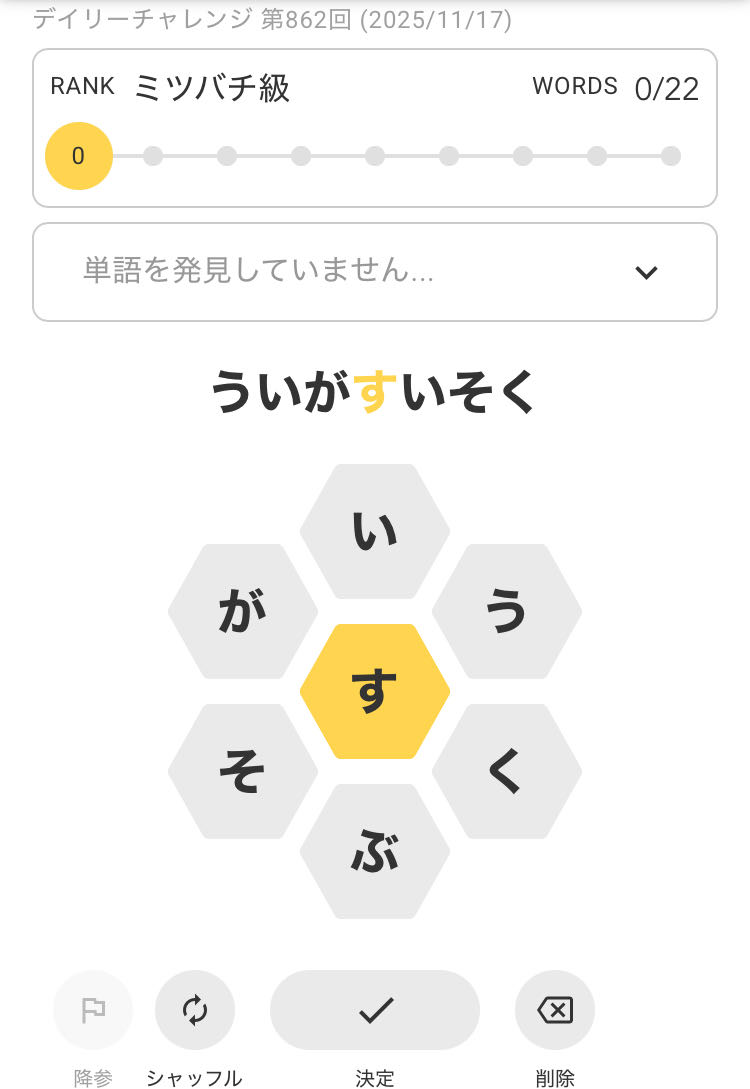
Task: Expand the discovered words list
Action: 646,272
